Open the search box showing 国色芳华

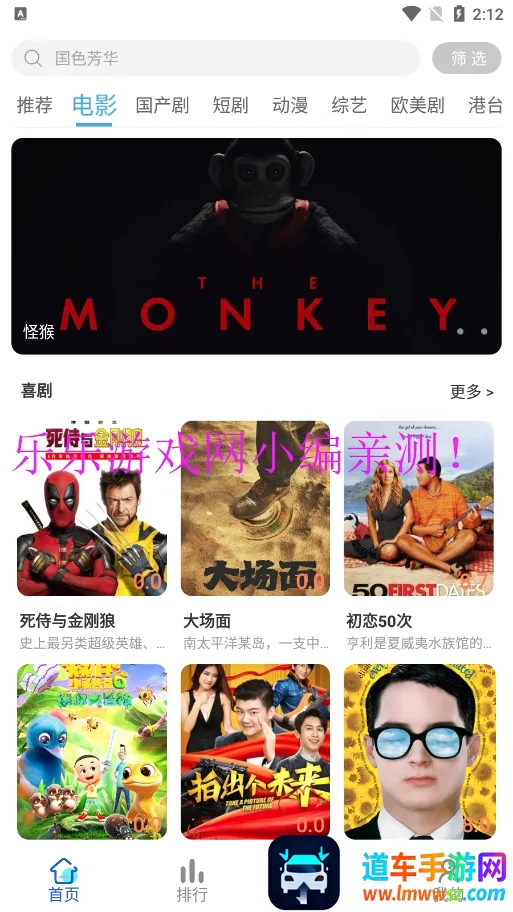tap(216, 58)
